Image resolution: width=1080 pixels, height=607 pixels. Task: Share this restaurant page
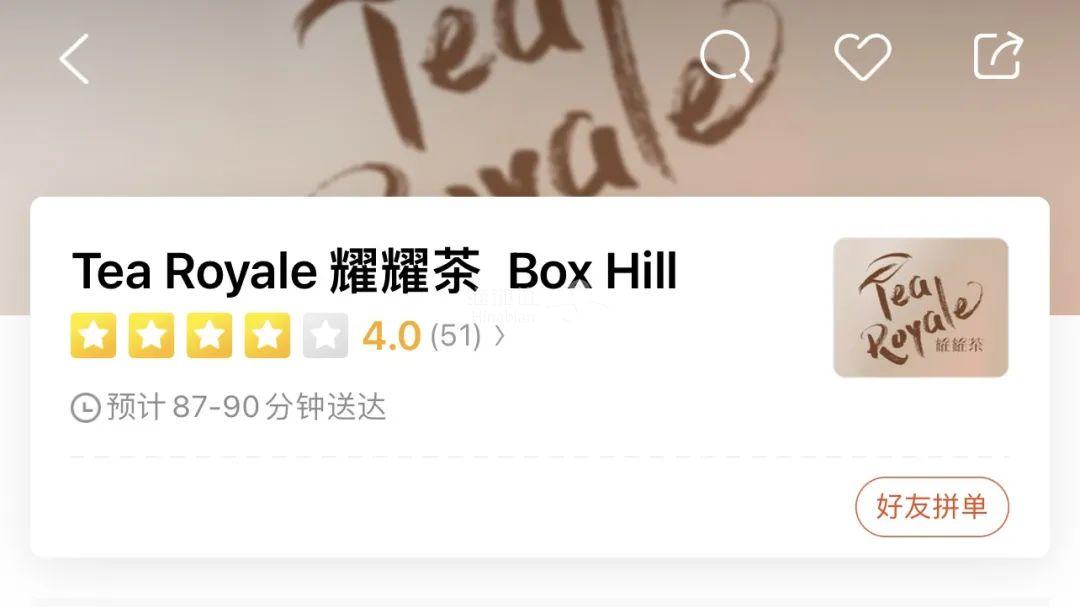[x=998, y=56]
